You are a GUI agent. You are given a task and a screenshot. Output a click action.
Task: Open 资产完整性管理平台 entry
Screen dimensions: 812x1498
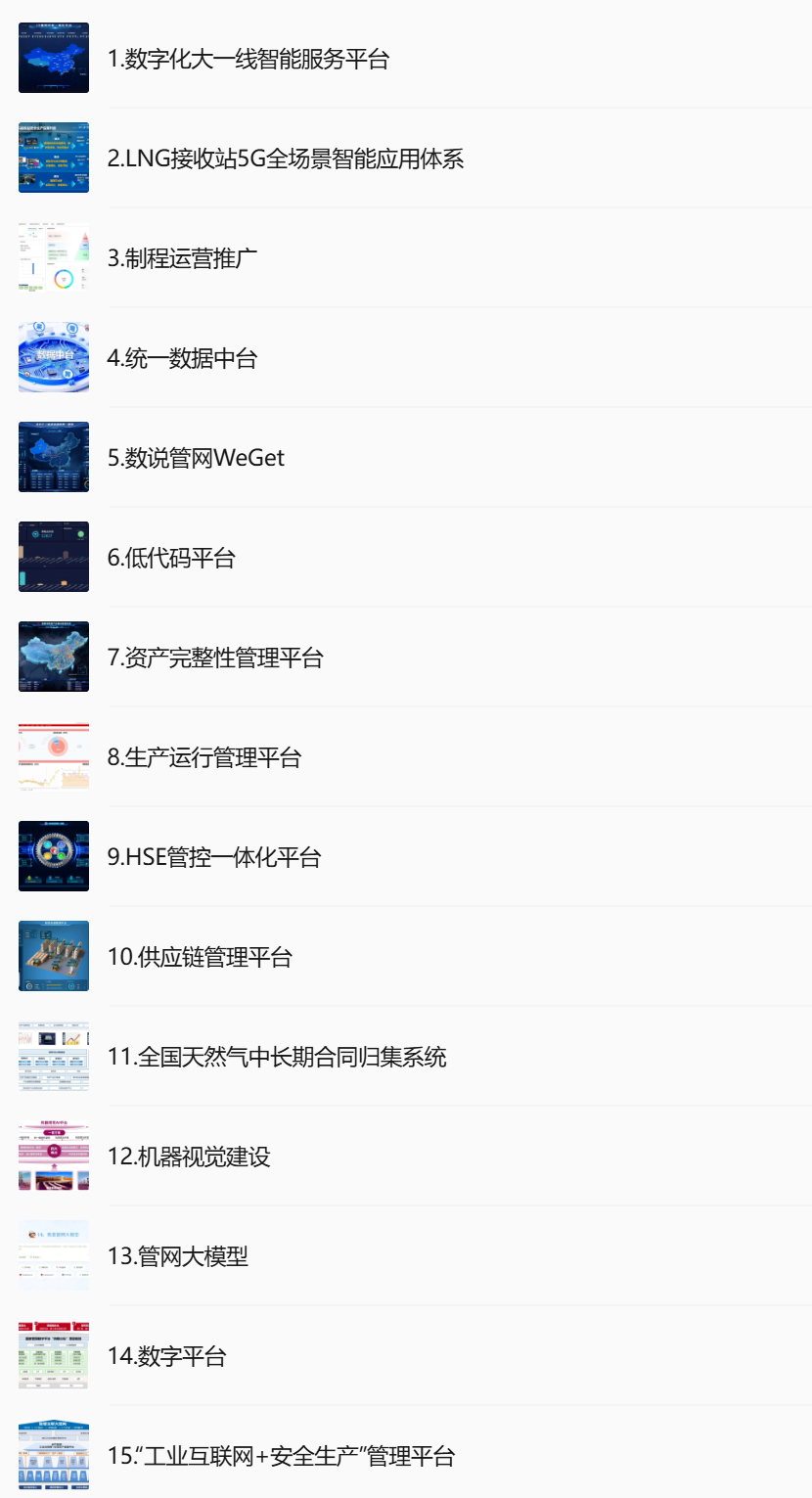pos(215,658)
